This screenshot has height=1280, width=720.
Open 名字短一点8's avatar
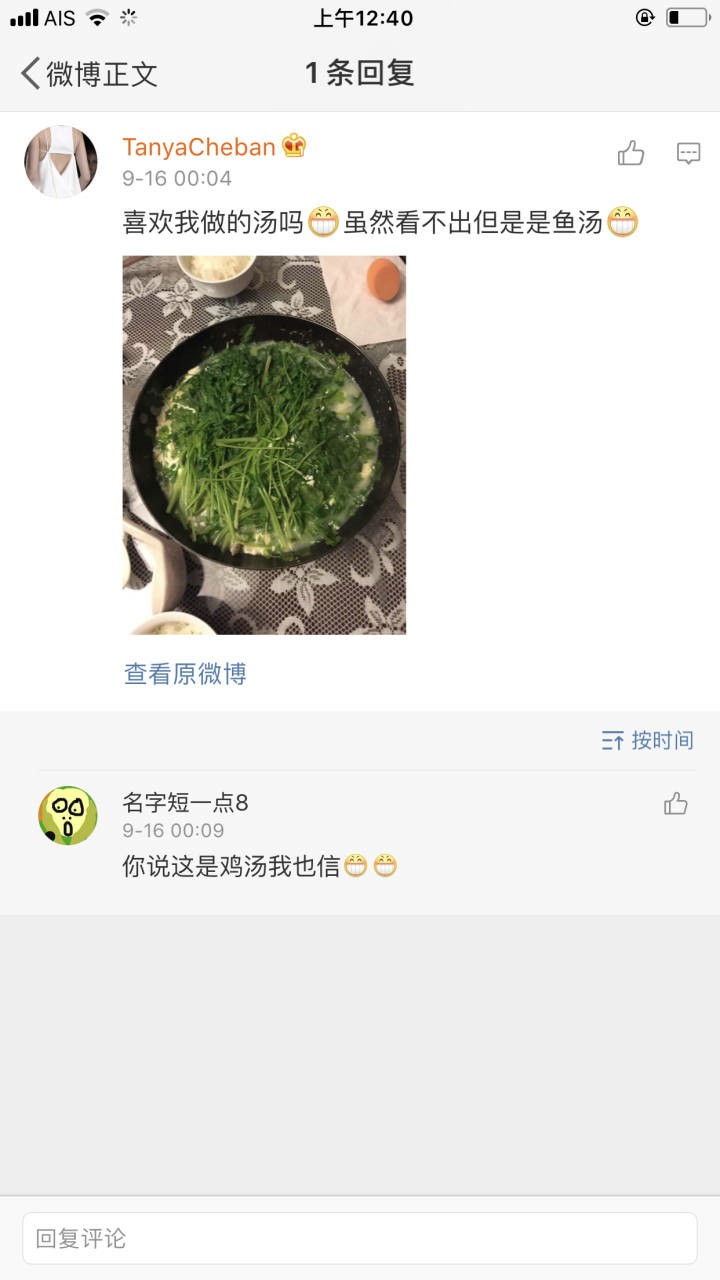(67, 815)
